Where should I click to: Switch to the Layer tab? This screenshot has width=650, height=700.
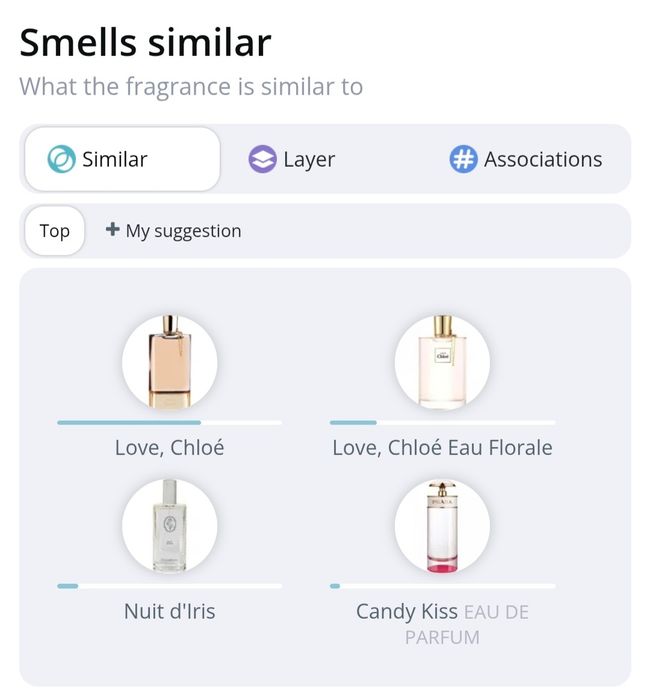[x=292, y=159]
